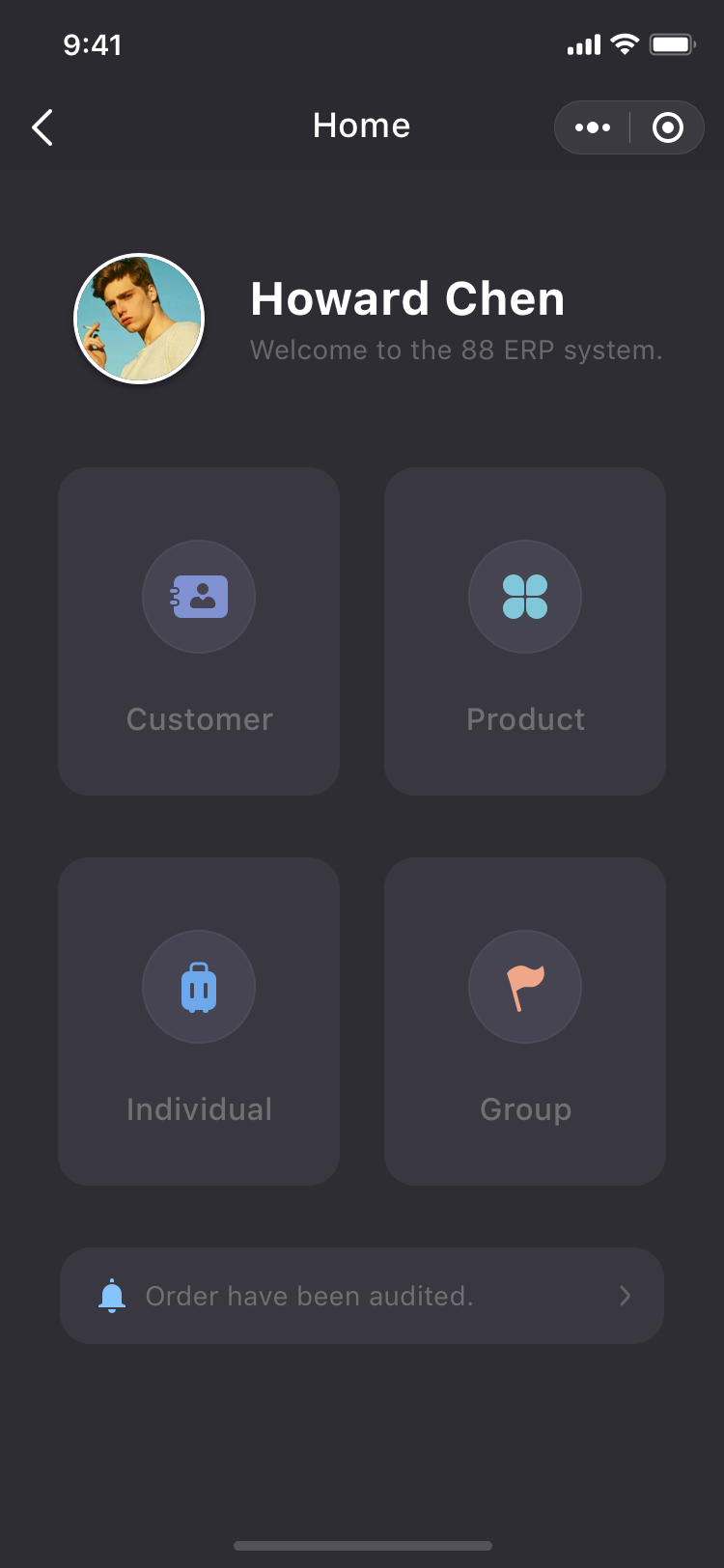Select the Individual card
This screenshot has height=1568, width=724.
pos(199,1022)
